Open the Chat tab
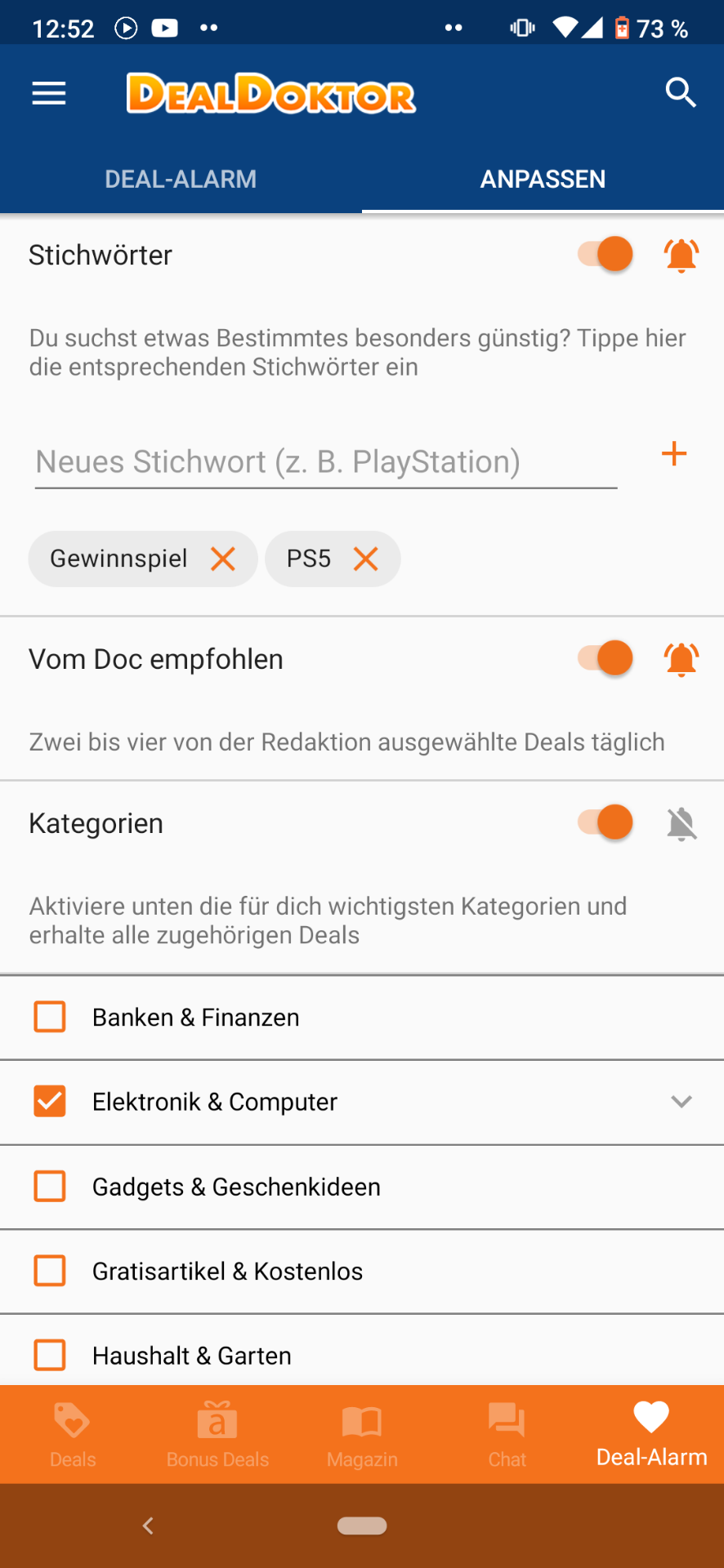Viewport: 724px width, 1568px height. (x=507, y=1435)
